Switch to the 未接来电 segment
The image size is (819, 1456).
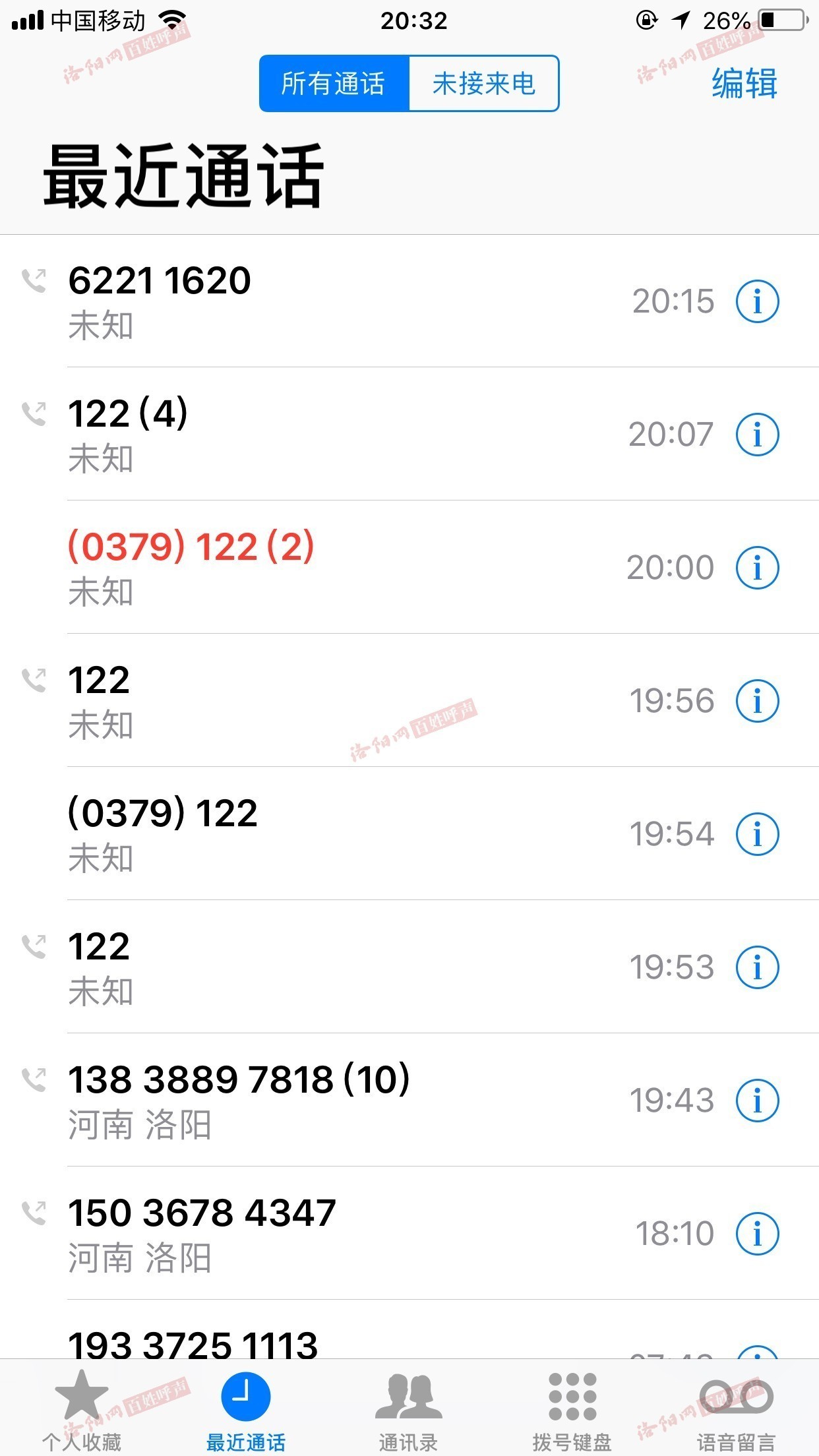pyautogui.click(x=484, y=84)
